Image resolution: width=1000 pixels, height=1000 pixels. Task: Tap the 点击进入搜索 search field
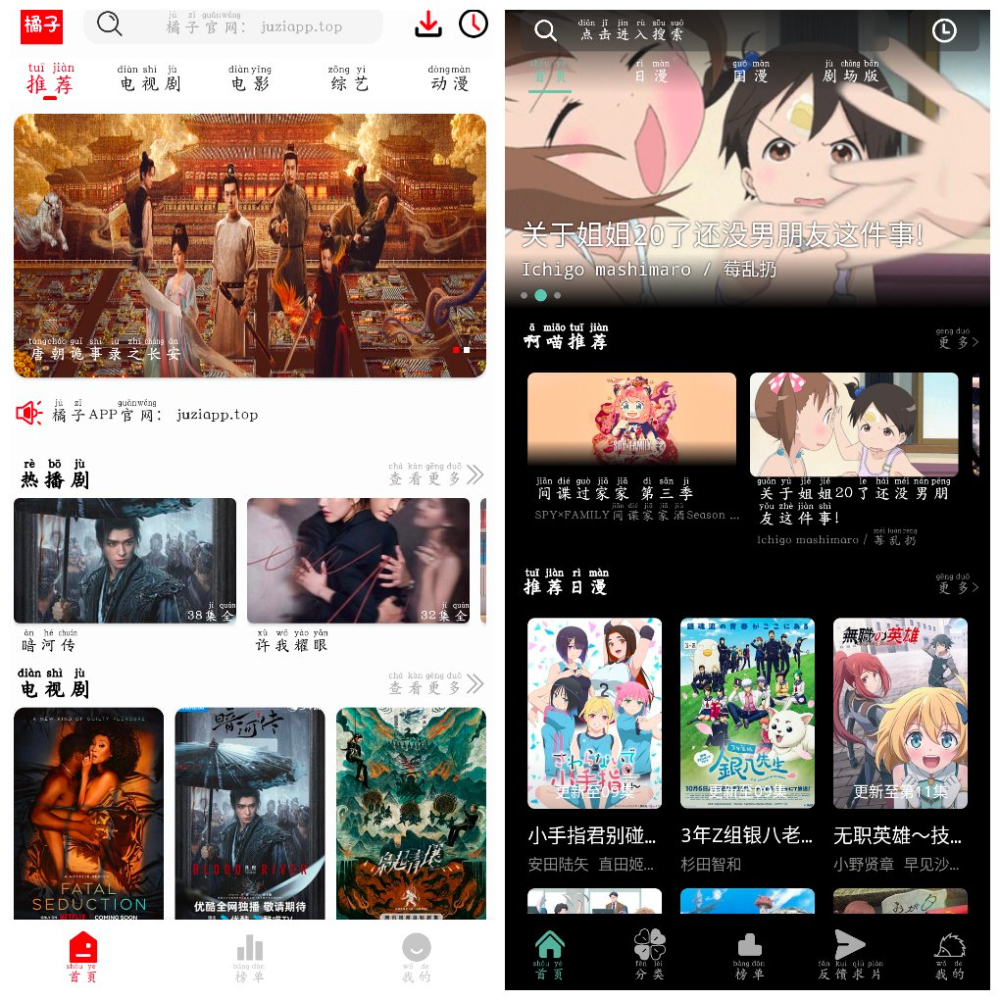pos(640,30)
